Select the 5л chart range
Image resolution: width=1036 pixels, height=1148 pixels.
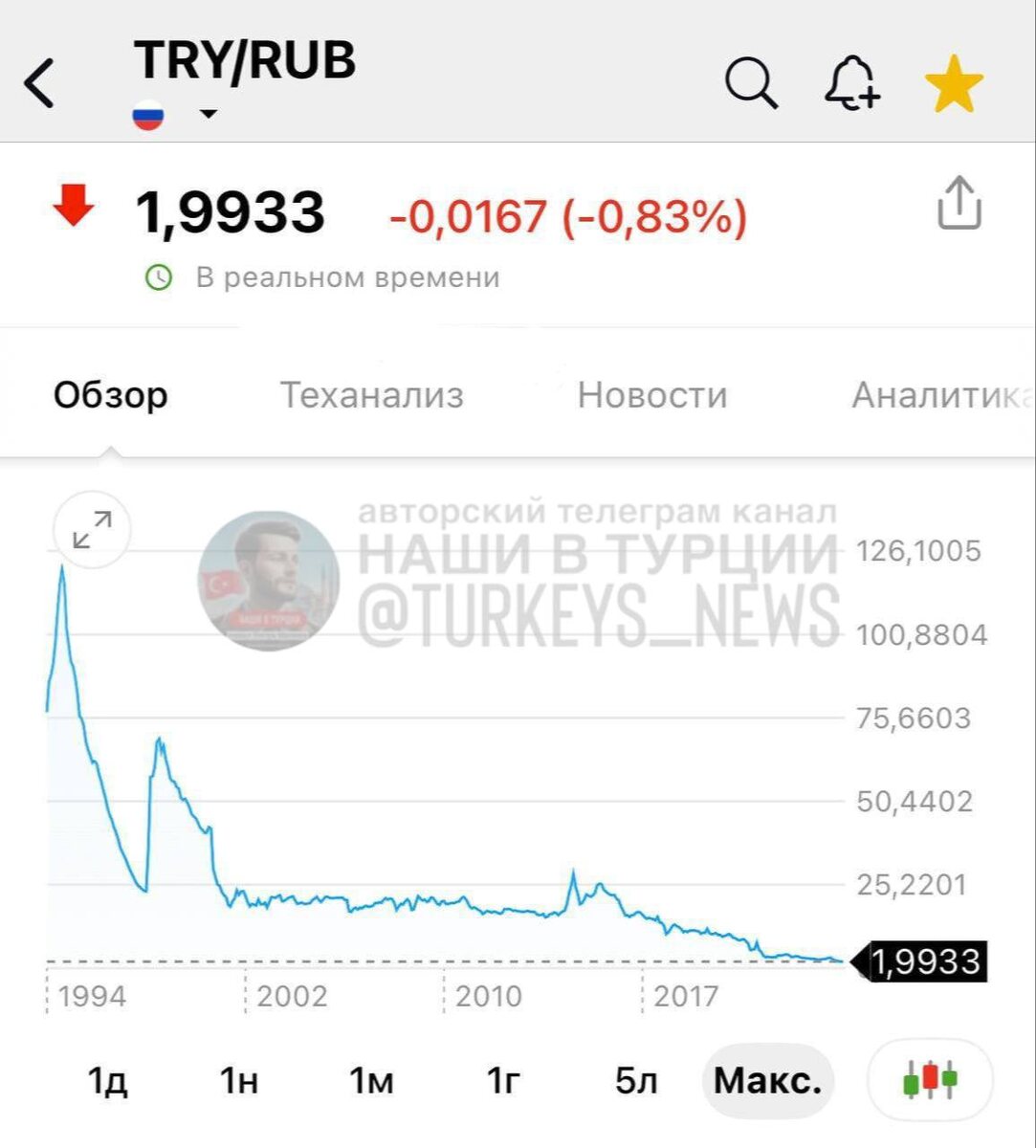tap(635, 1081)
